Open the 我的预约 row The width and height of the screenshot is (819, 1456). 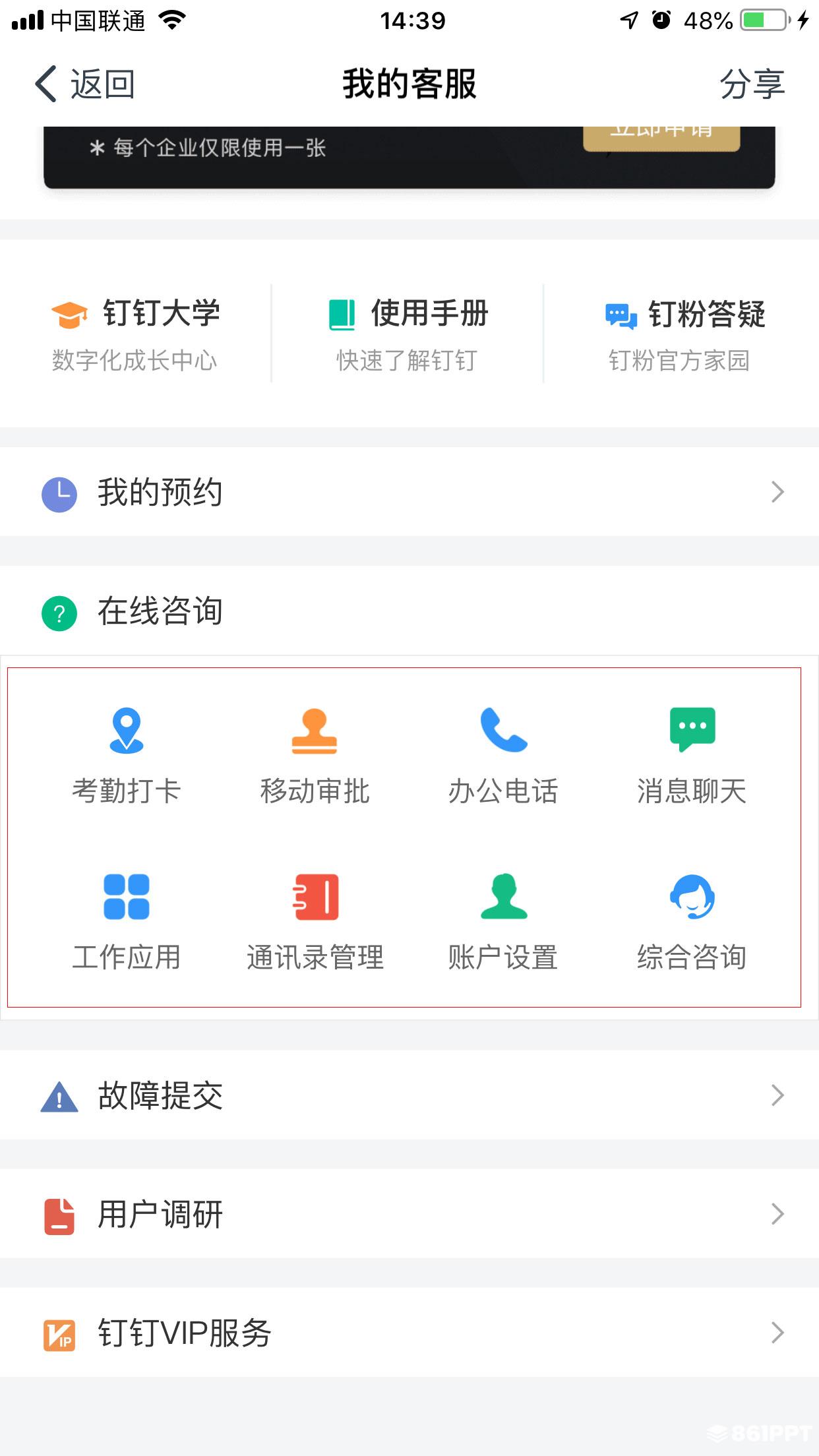[409, 492]
